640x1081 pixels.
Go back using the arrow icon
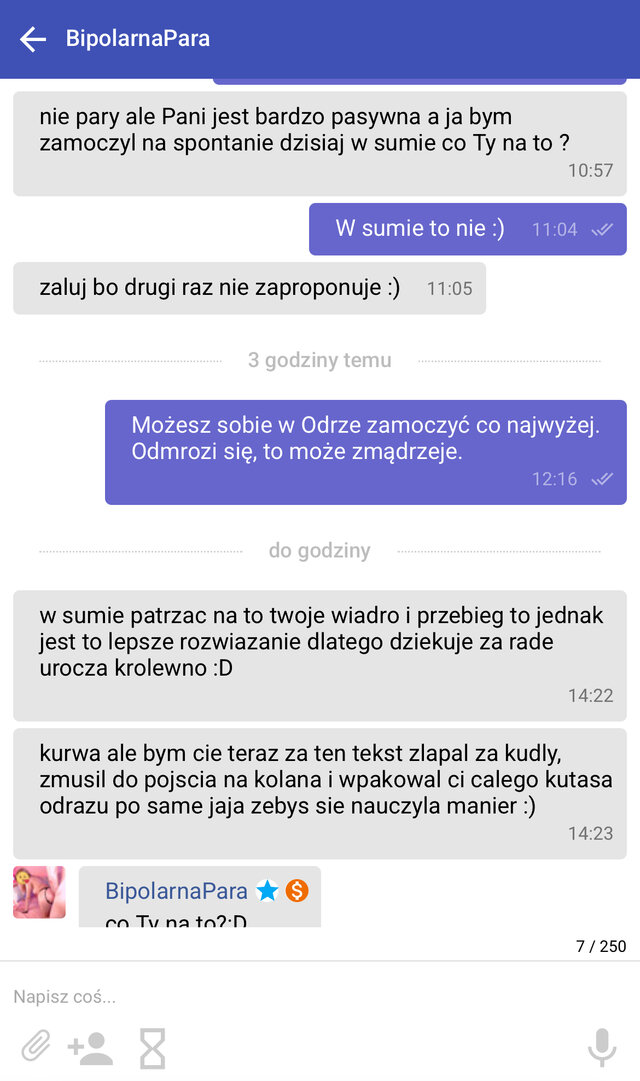33,39
